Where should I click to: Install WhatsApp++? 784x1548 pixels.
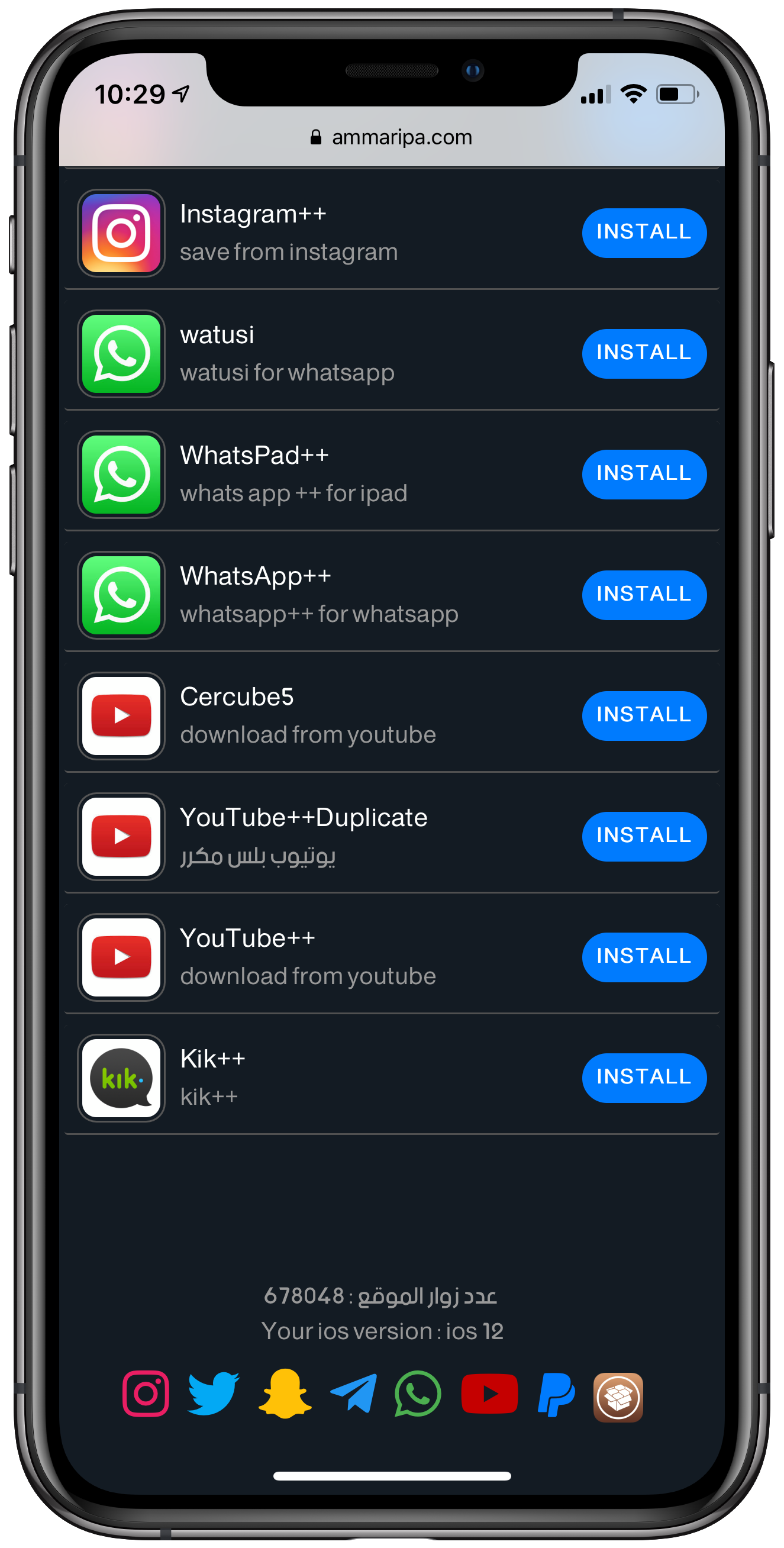(x=644, y=595)
